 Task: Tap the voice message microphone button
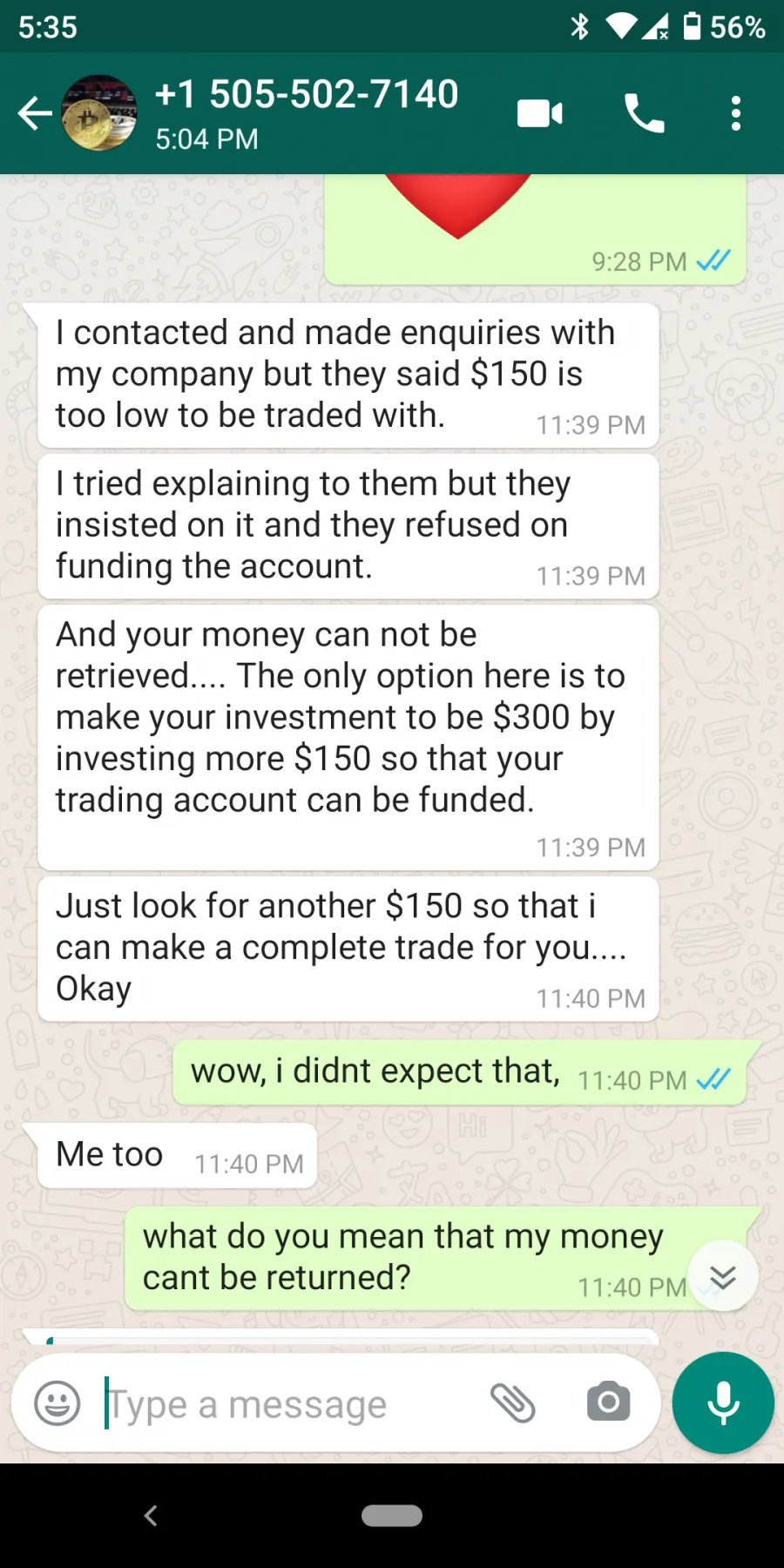(x=723, y=1402)
